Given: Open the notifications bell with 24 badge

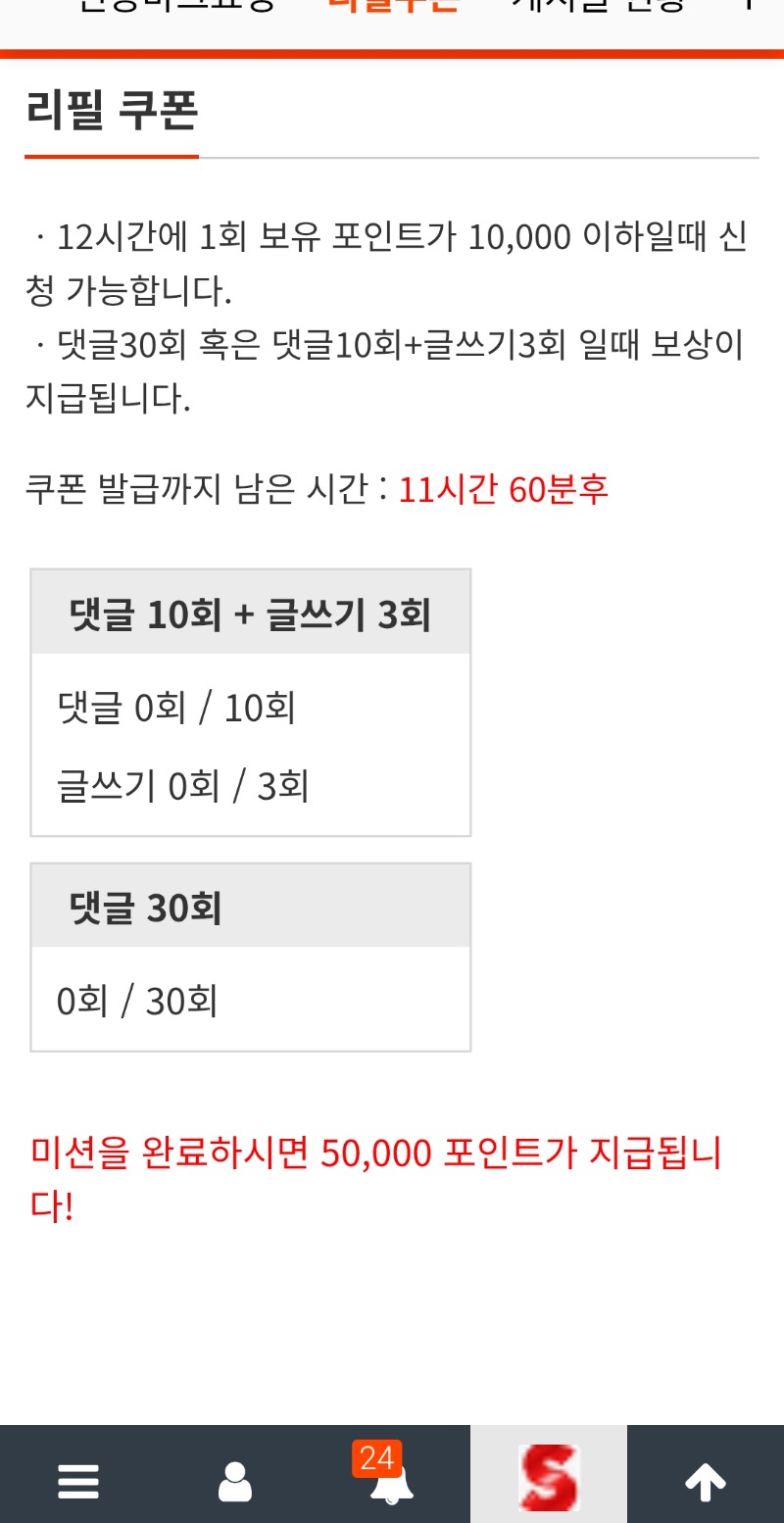Looking at the screenshot, I should tap(391, 1481).
